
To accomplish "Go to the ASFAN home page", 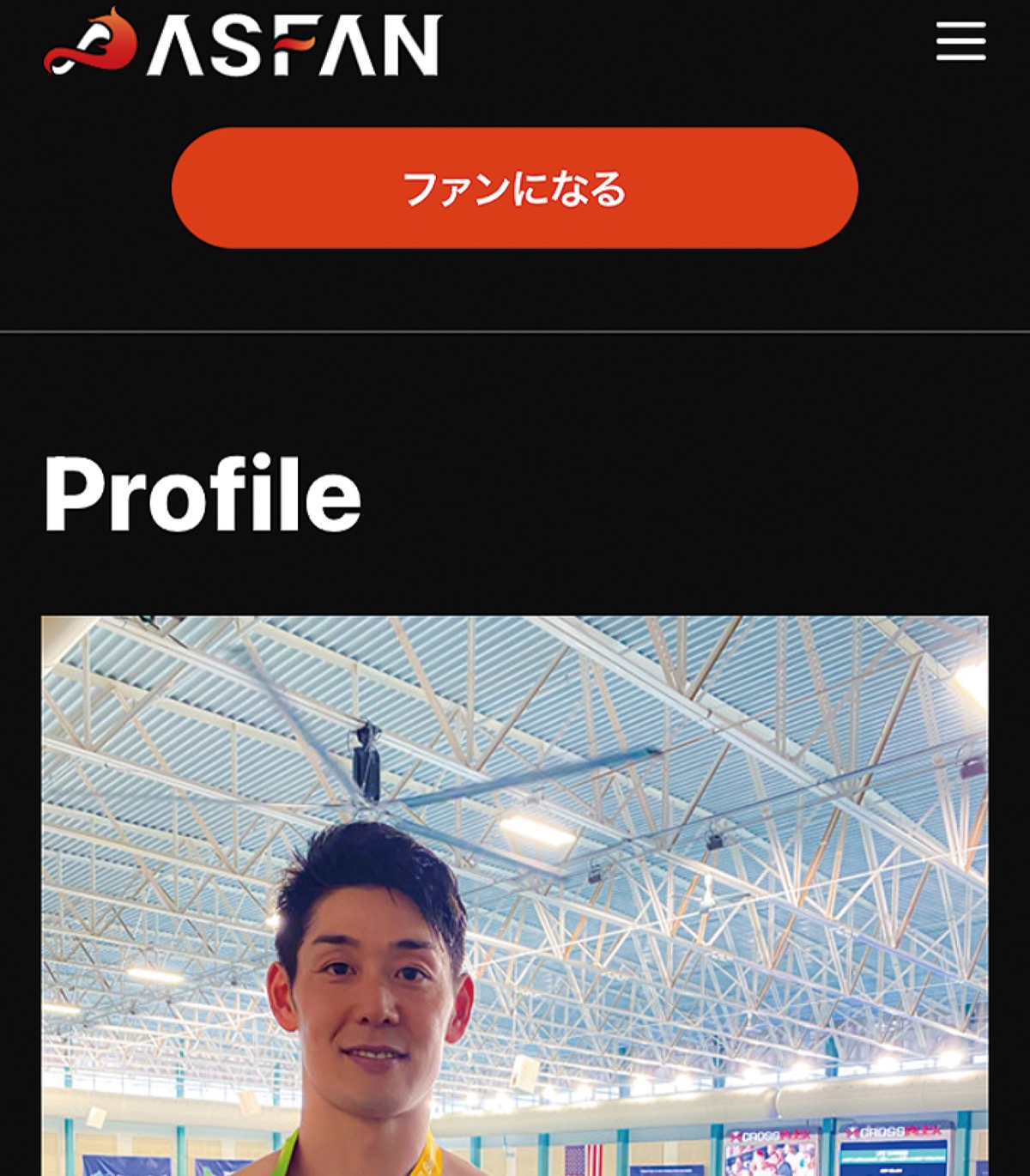I will tap(243, 44).
